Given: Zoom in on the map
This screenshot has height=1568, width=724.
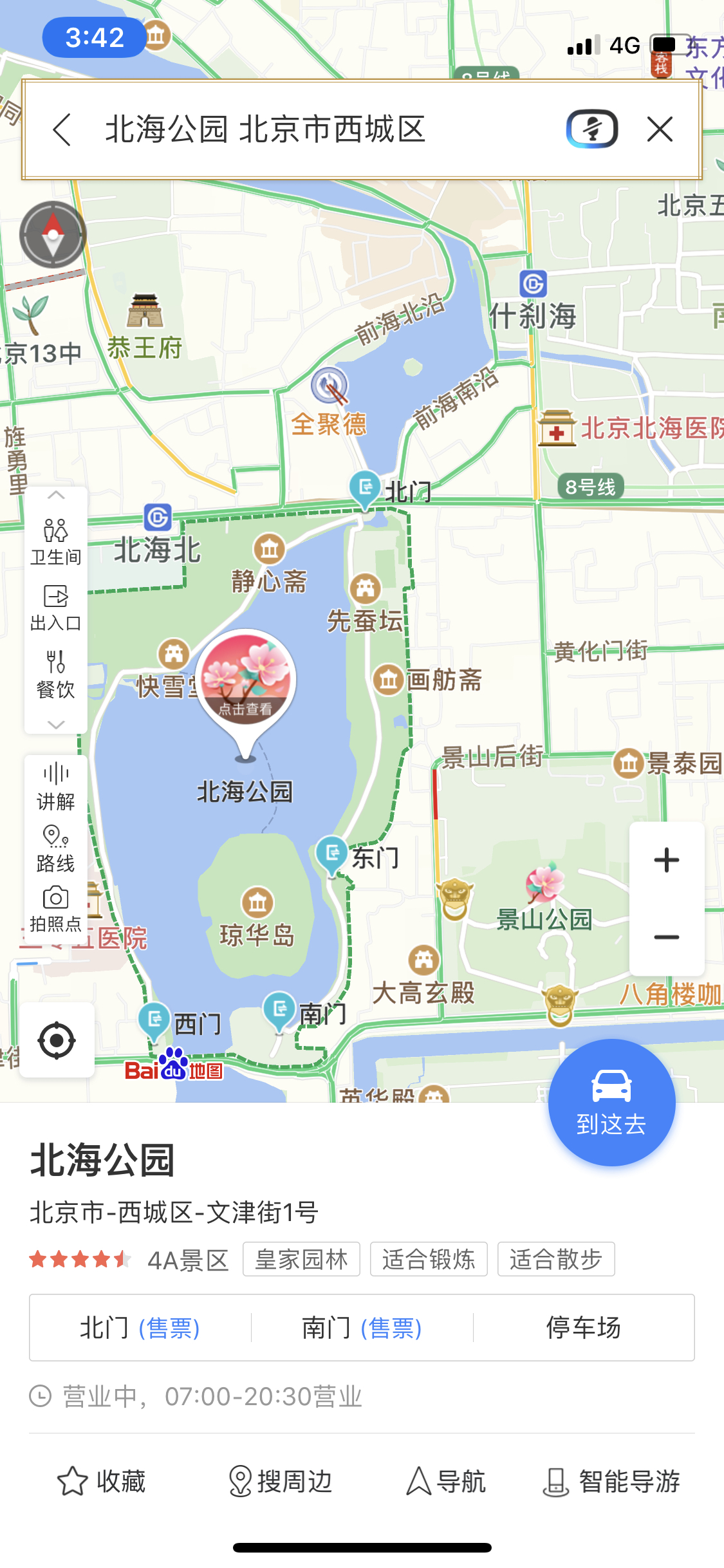Looking at the screenshot, I should pyautogui.click(x=666, y=861).
